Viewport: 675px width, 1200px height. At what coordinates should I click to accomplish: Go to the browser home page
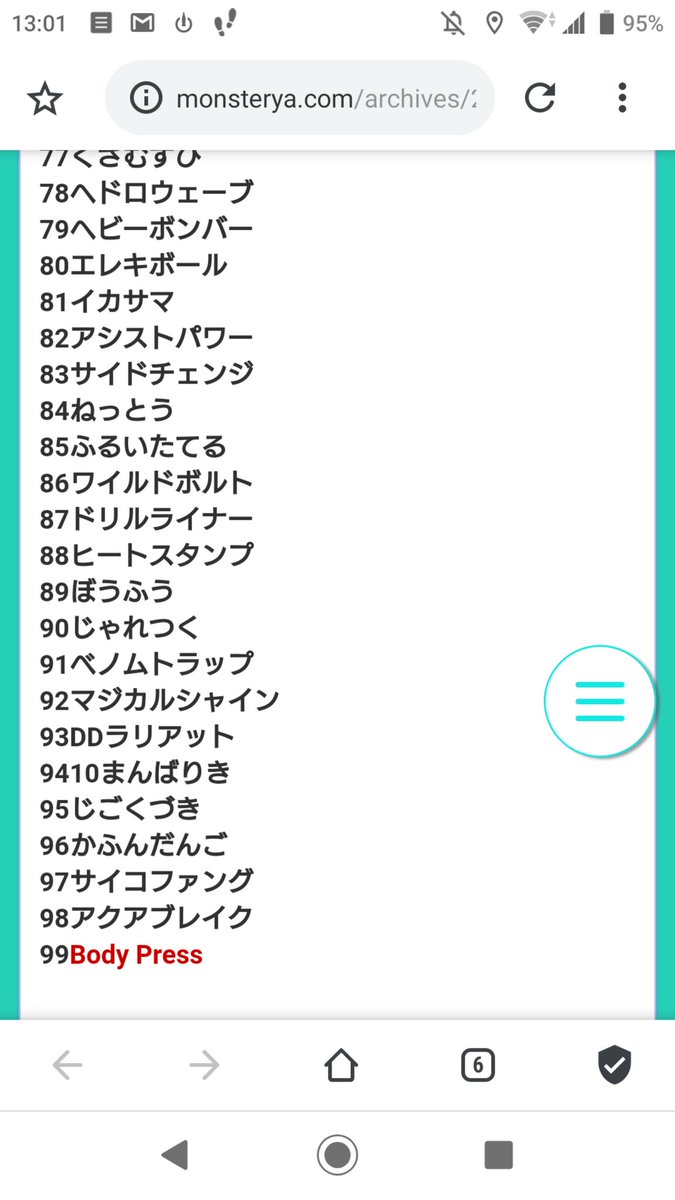pos(341,1066)
